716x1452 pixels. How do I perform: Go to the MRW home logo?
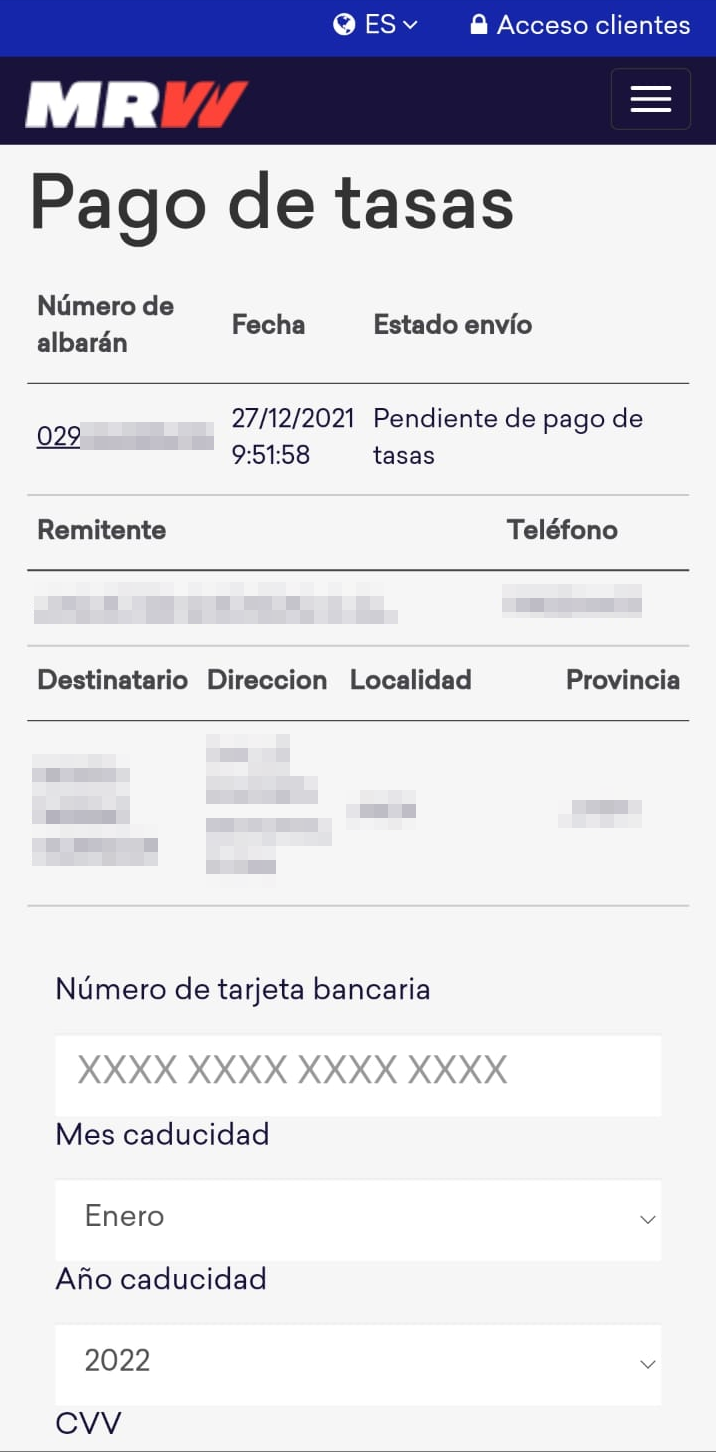(137, 104)
